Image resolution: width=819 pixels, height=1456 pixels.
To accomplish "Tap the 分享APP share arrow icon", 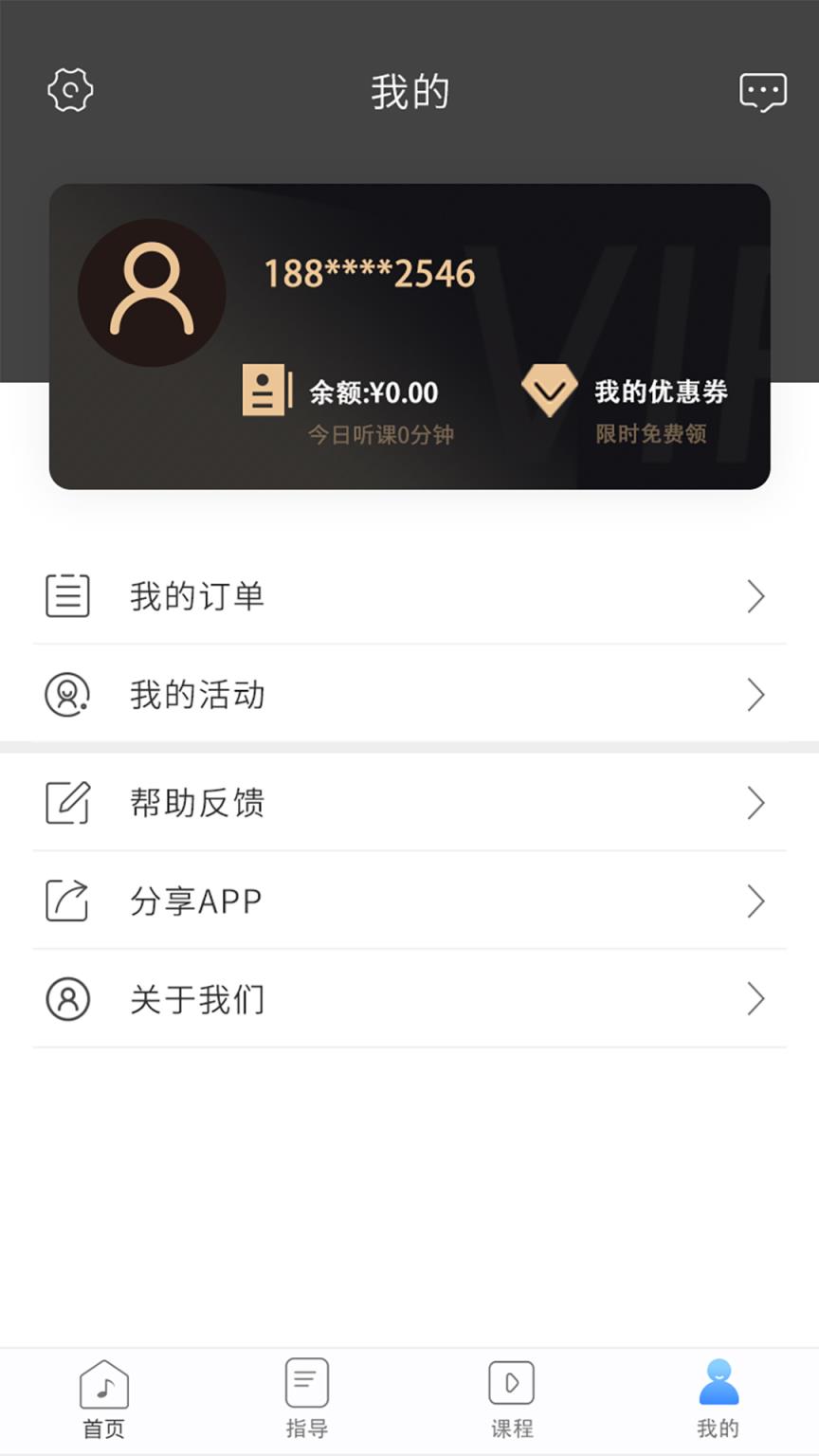I will (x=66, y=901).
